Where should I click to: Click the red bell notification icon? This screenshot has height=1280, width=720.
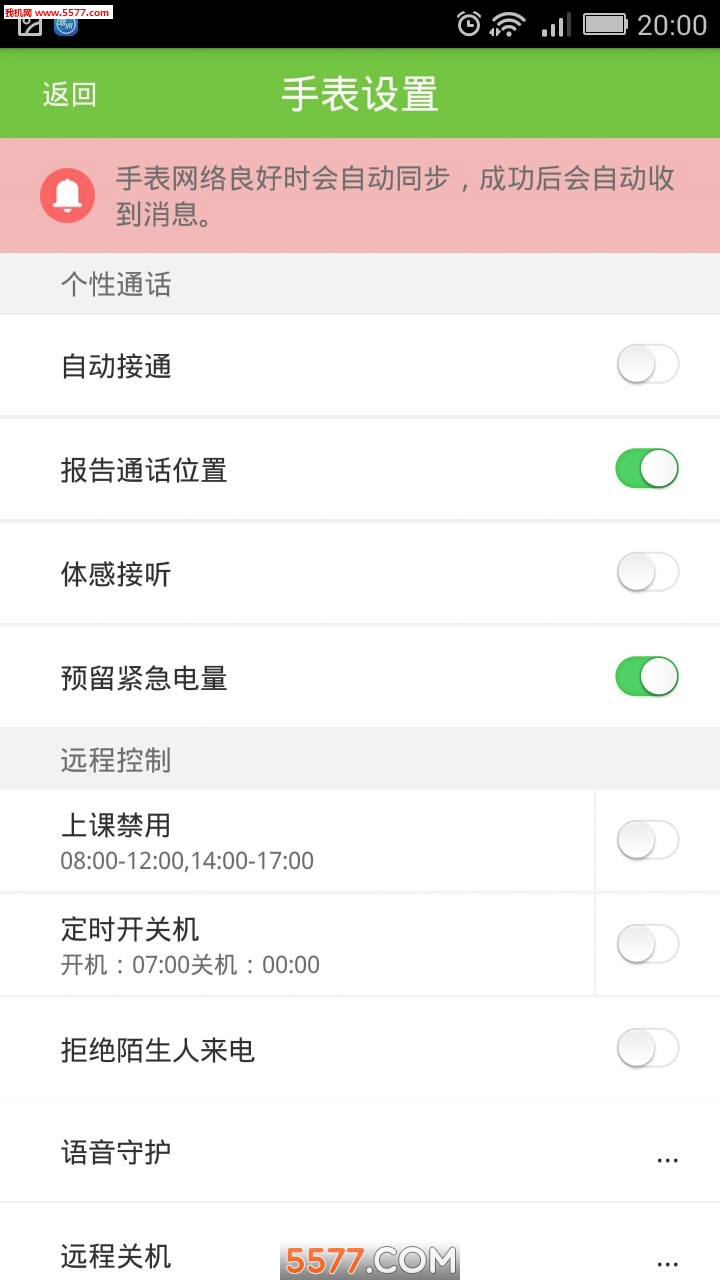(67, 195)
